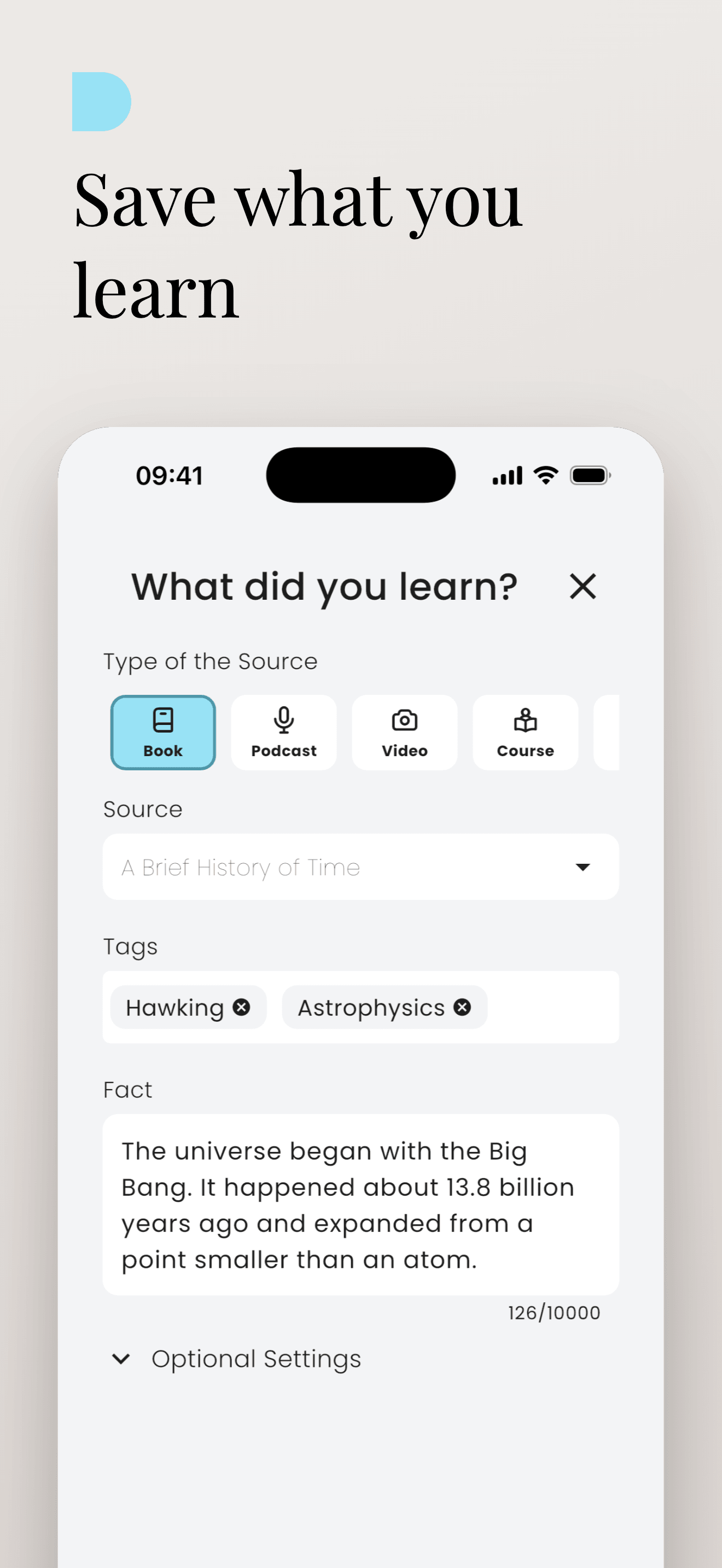Open the Source dropdown
The height and width of the screenshot is (1568, 722).
(583, 867)
